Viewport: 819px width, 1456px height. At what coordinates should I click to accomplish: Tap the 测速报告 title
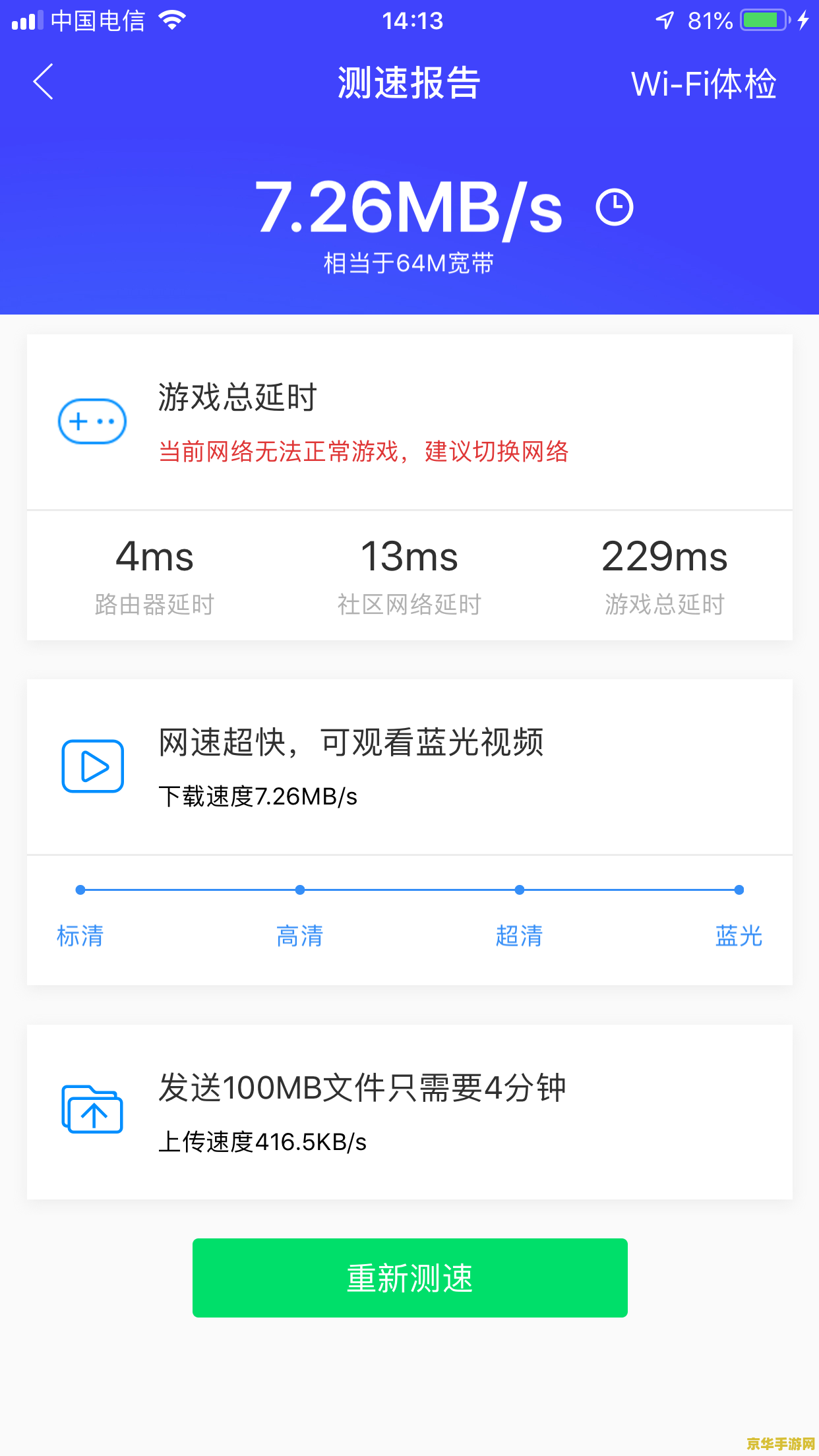coord(409,82)
